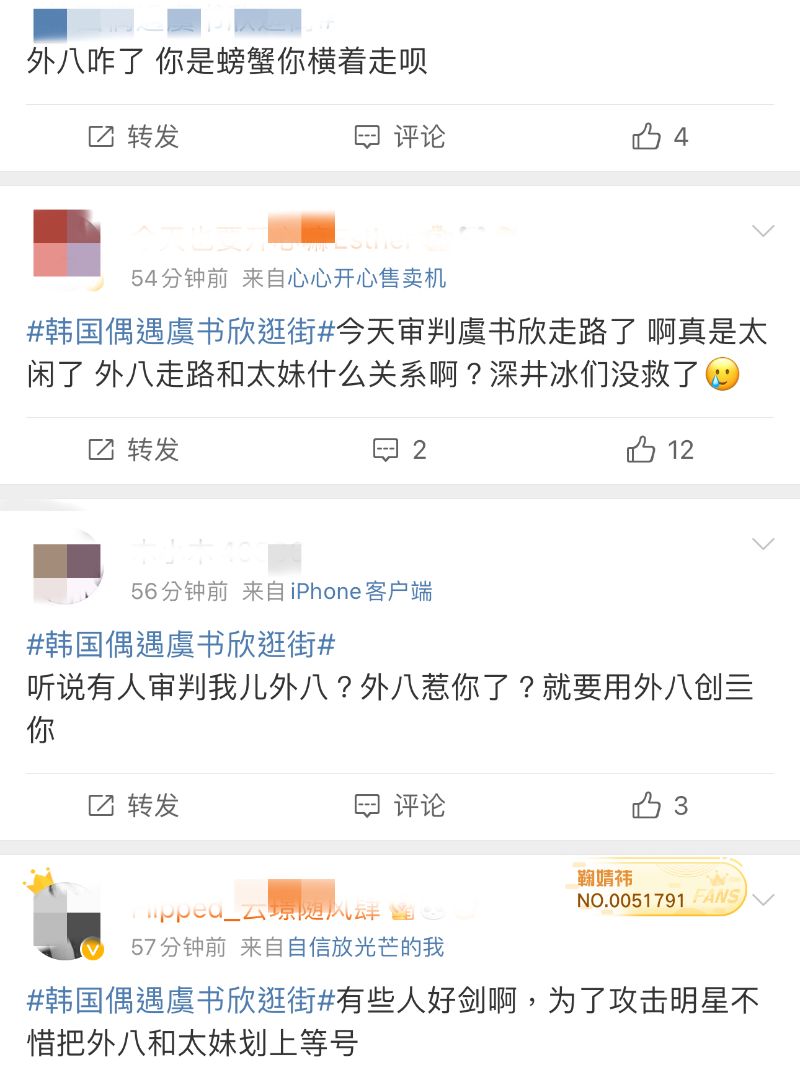Image resolution: width=800 pixels, height=1080 pixels.
Task: Open hashtag link in the 56分钟前 post
Action: 180,644
